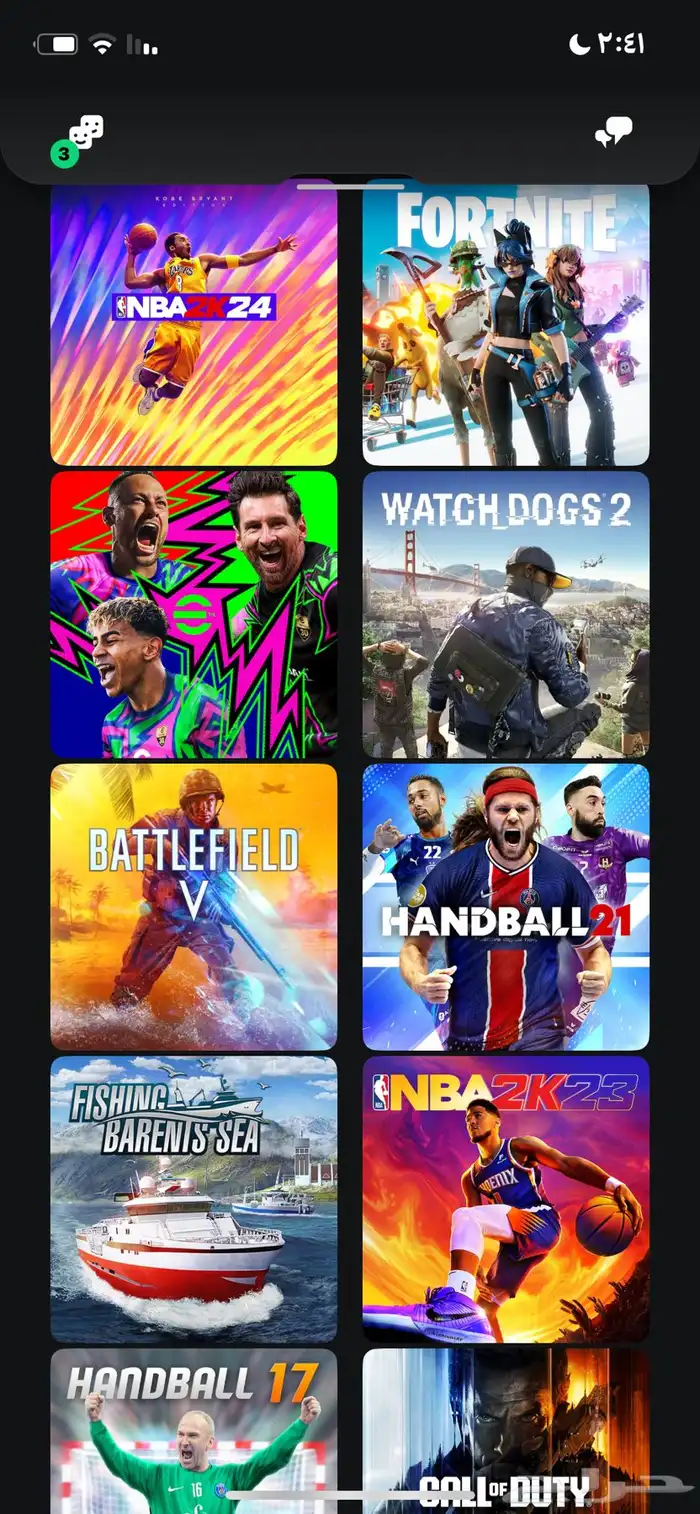Select the Fortnite game tile

pos(505,323)
